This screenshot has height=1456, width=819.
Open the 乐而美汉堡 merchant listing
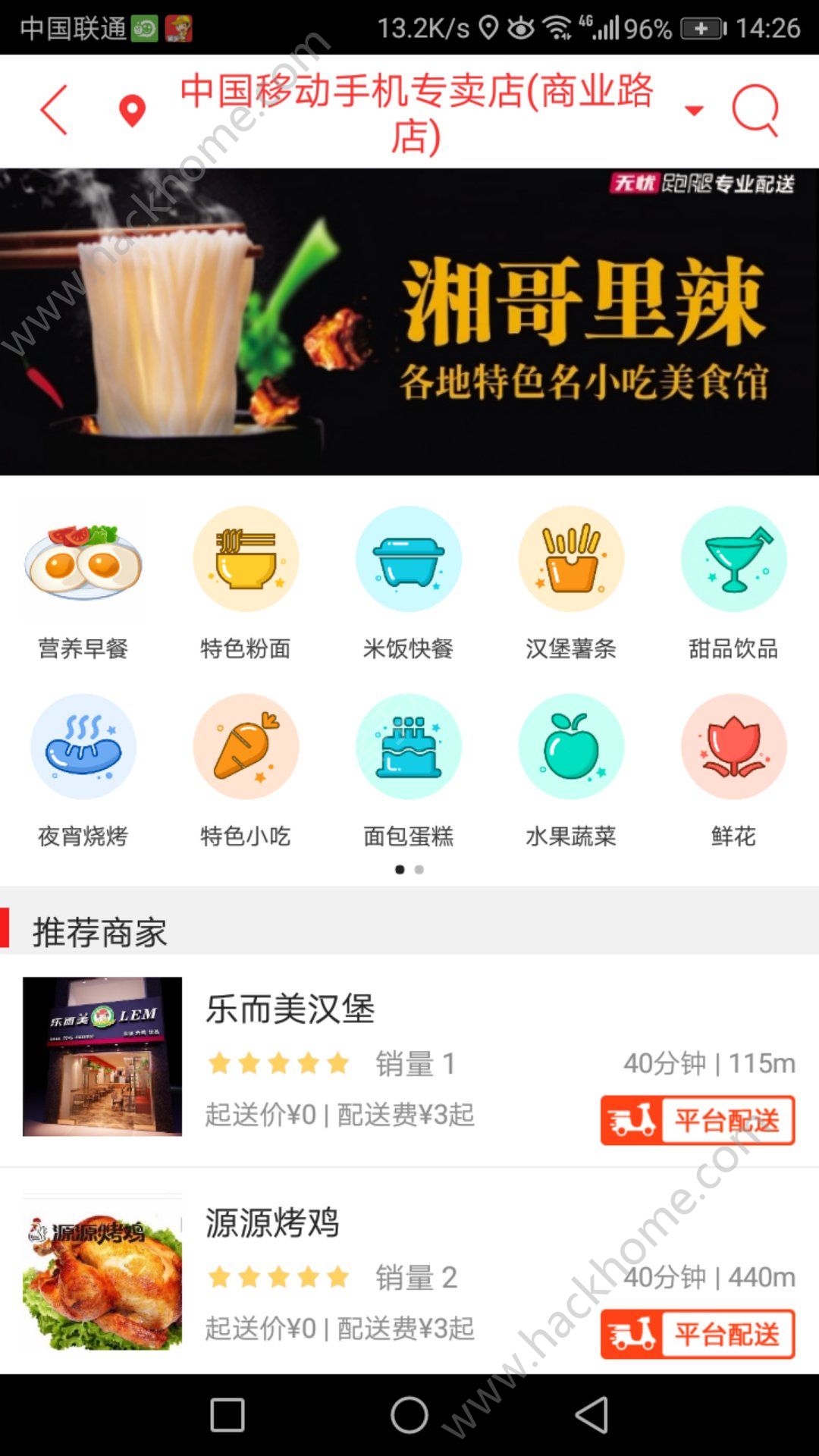[409, 1060]
